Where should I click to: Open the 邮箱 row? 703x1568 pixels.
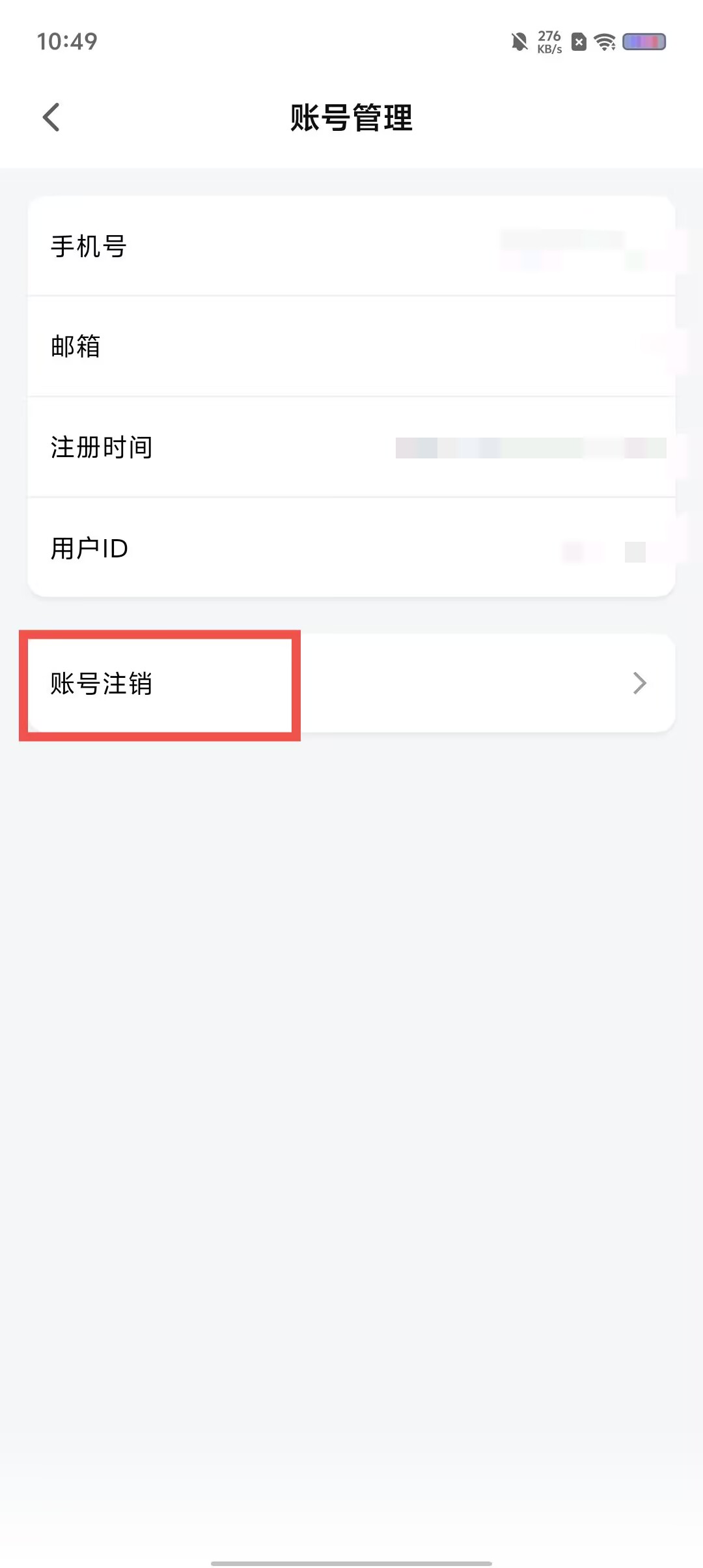(x=351, y=346)
